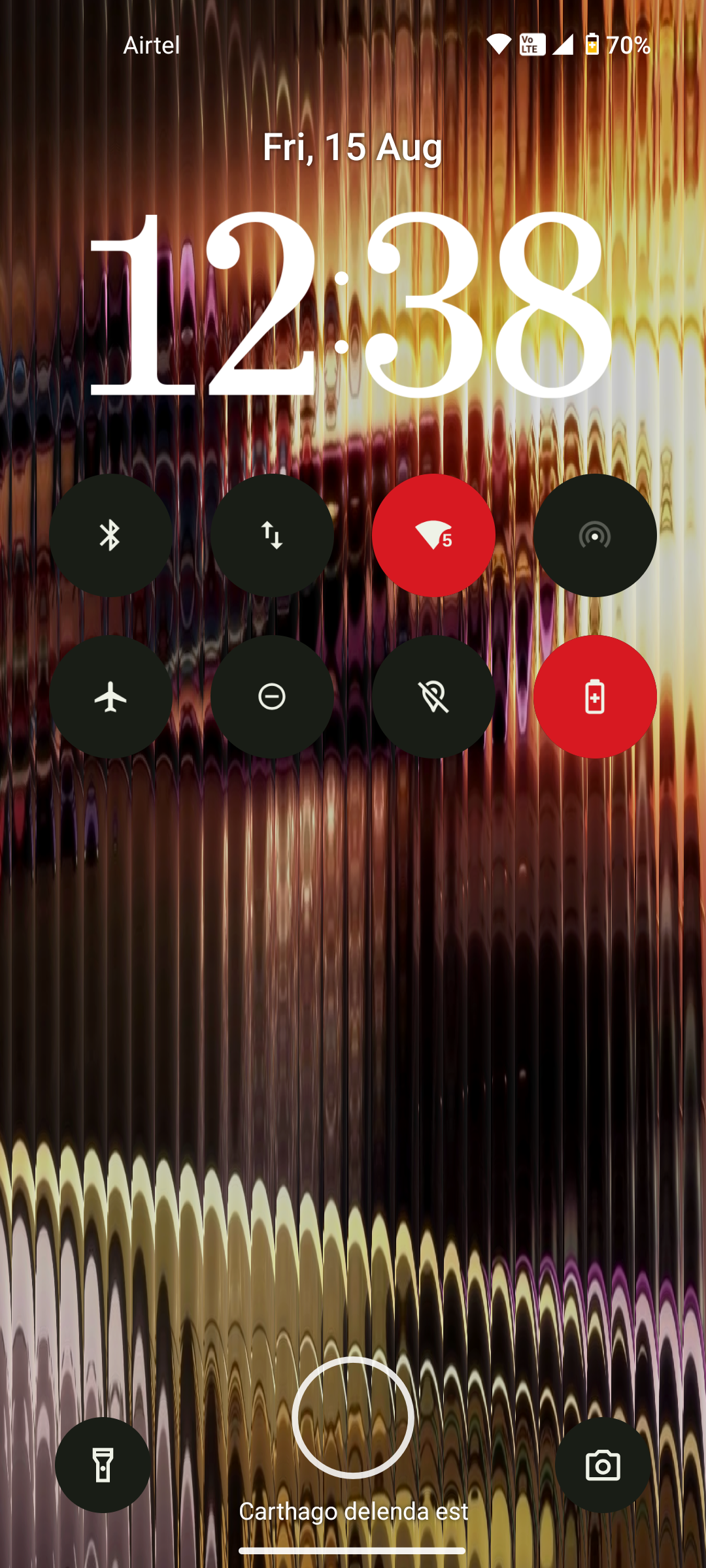Enable the hotspot
This screenshot has height=1568, width=706.
pos(595,535)
